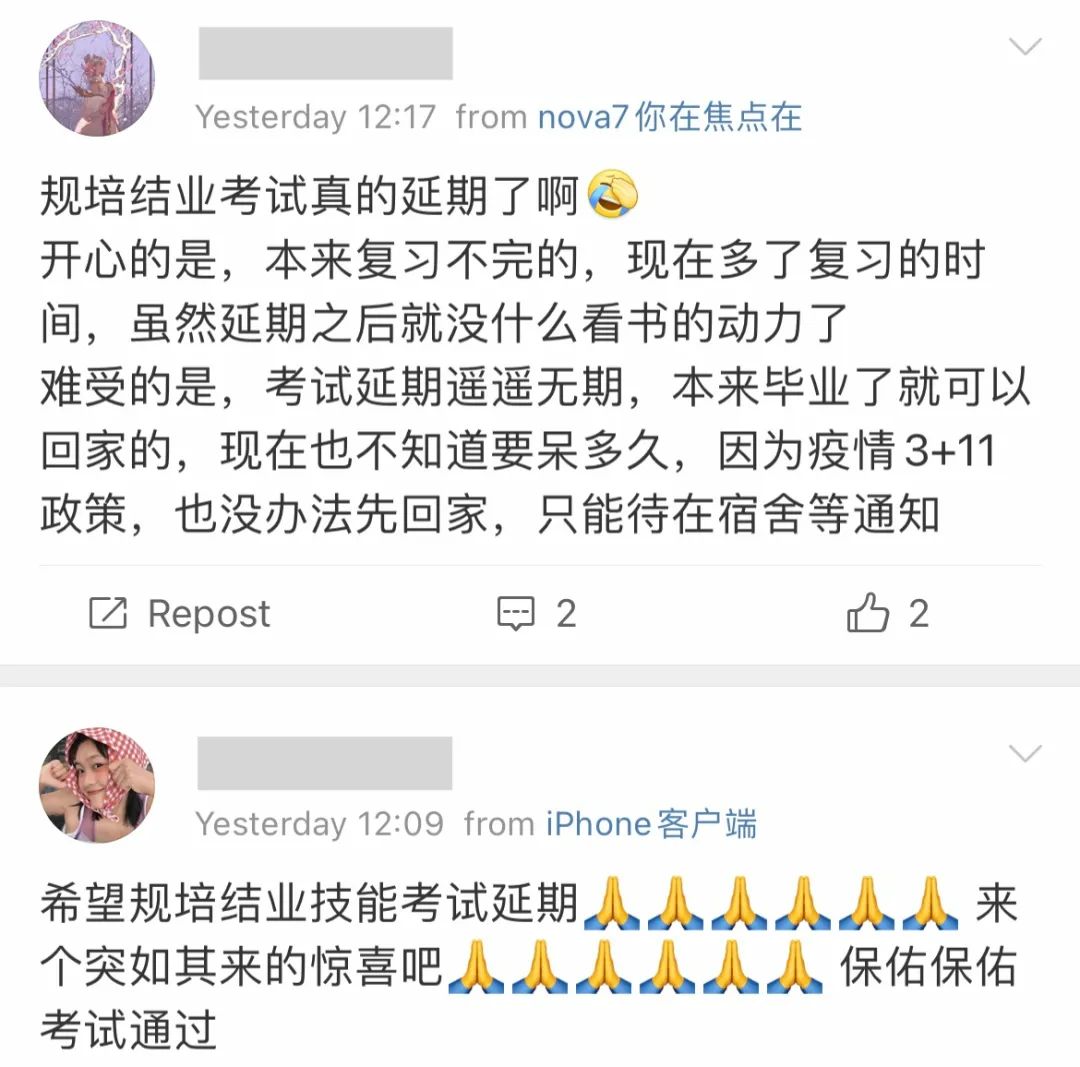
Task: Open comments on the 12:17 post
Action: [536, 613]
